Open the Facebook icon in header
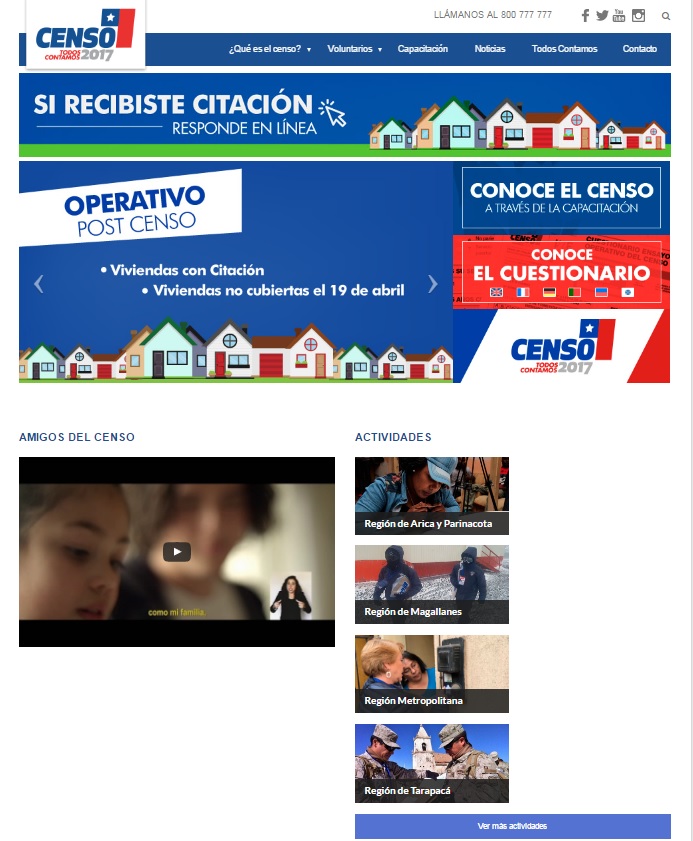693x841 pixels. point(585,15)
